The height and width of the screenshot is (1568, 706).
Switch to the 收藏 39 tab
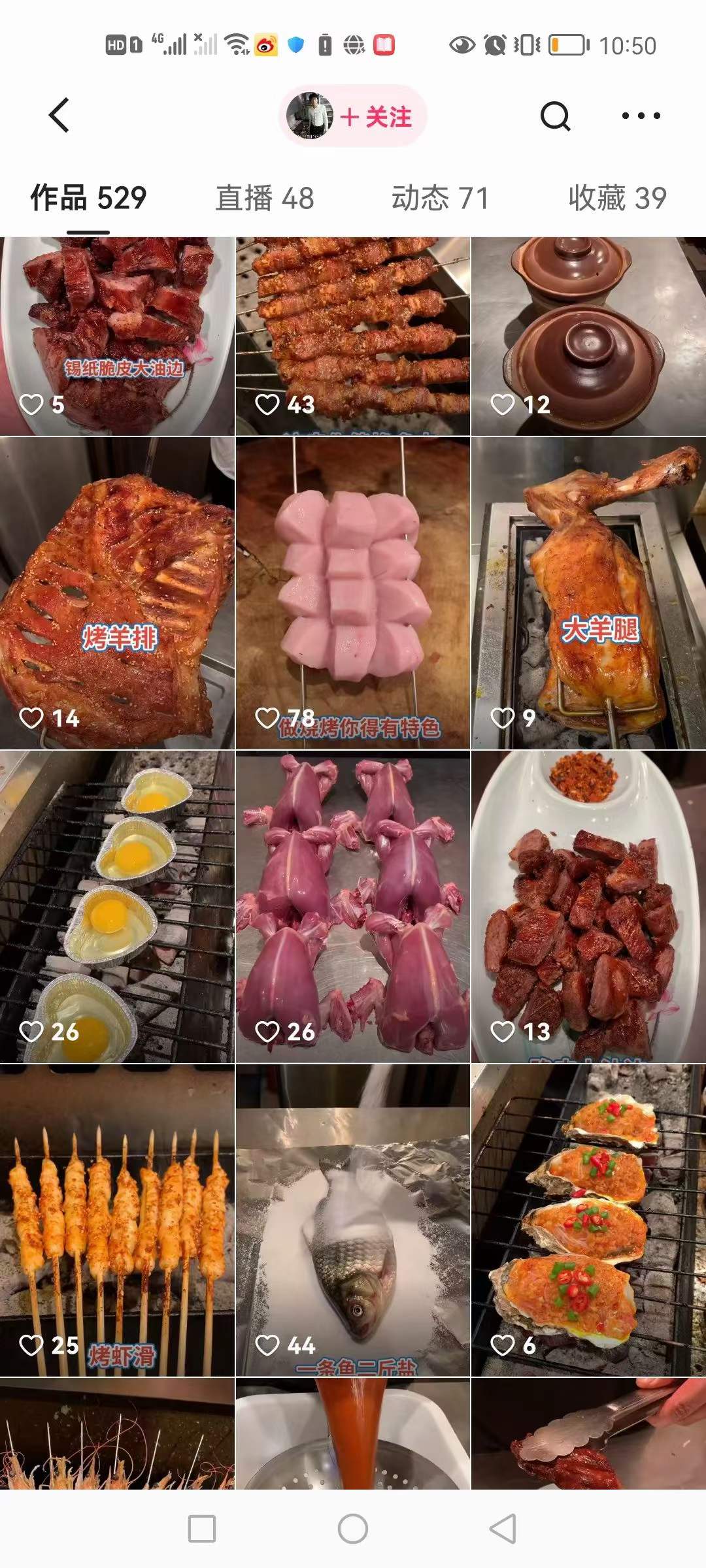coord(617,198)
